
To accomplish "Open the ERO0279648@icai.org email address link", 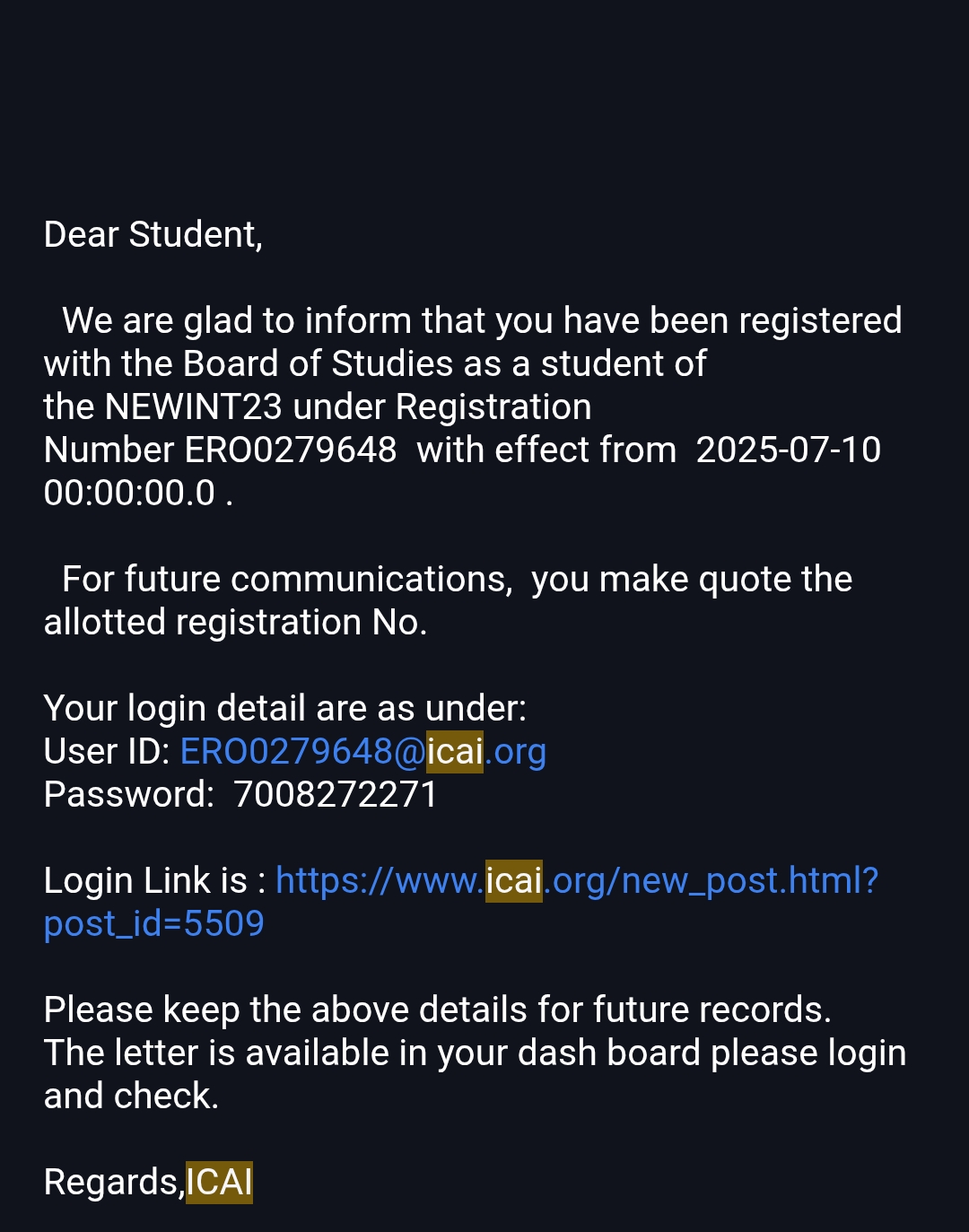I will pyautogui.click(x=362, y=752).
